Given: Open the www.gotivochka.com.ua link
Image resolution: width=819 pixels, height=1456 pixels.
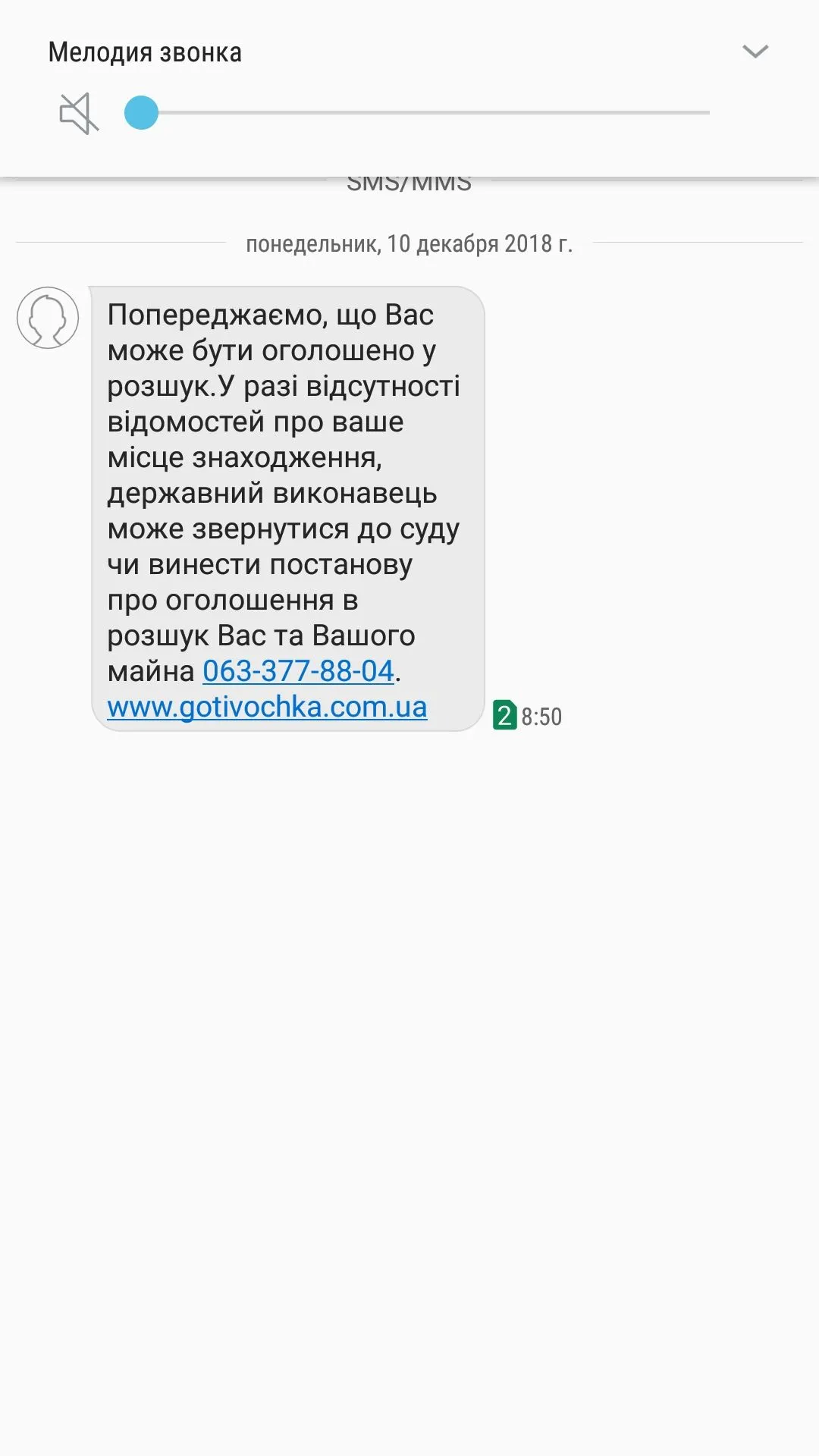Looking at the screenshot, I should (x=267, y=708).
